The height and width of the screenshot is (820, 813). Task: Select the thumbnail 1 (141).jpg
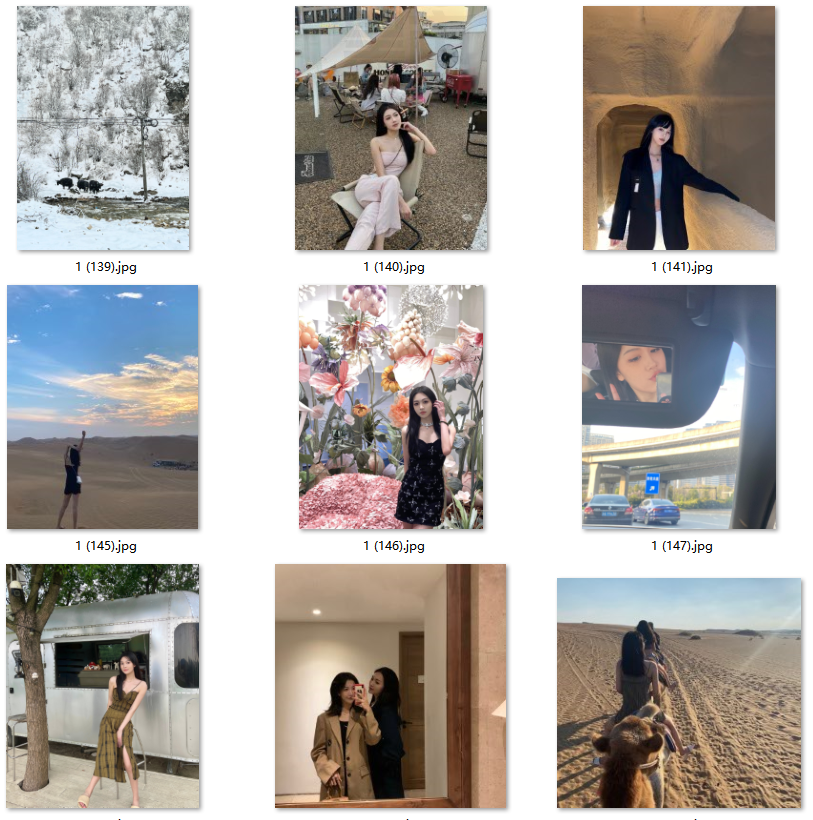[679, 128]
